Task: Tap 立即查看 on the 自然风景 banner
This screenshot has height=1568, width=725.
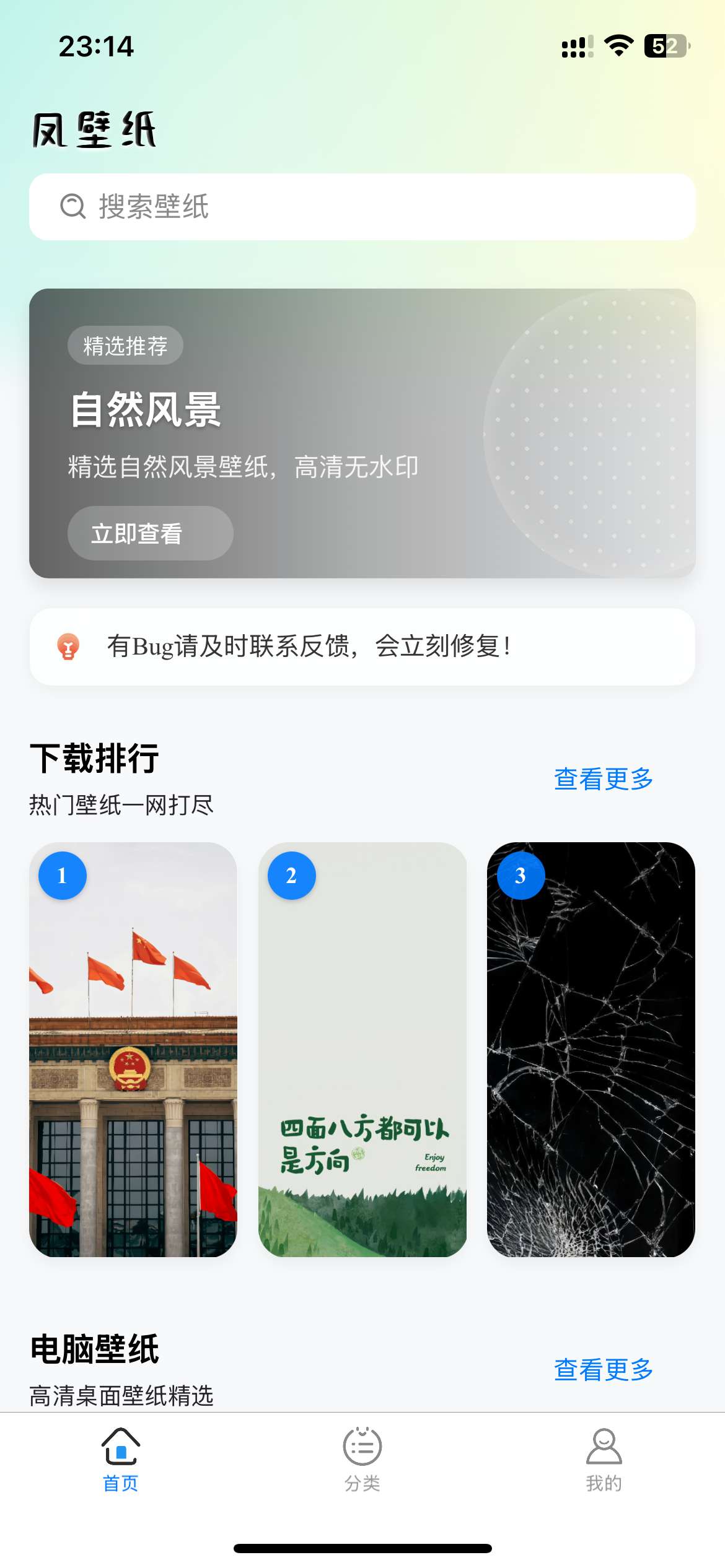Action: point(150,533)
